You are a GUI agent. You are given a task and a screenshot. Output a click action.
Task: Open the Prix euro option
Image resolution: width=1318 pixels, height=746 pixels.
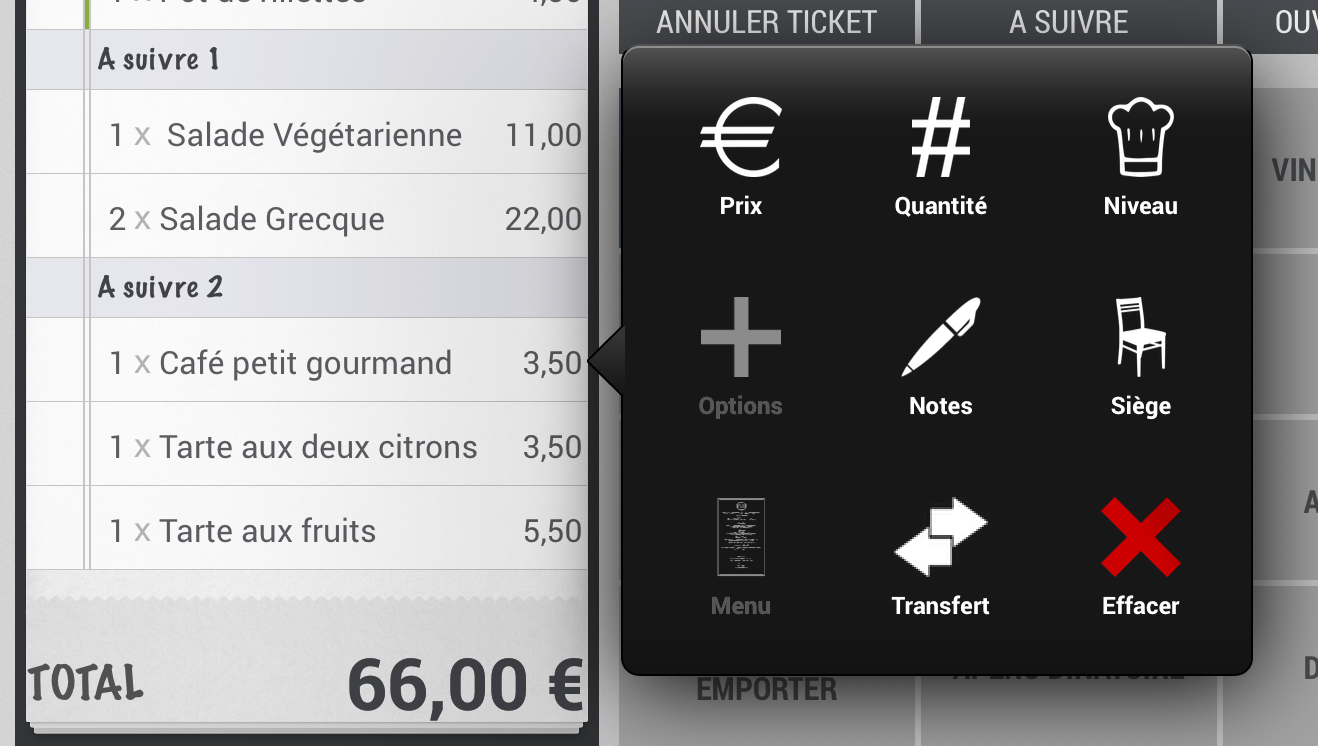(740, 158)
